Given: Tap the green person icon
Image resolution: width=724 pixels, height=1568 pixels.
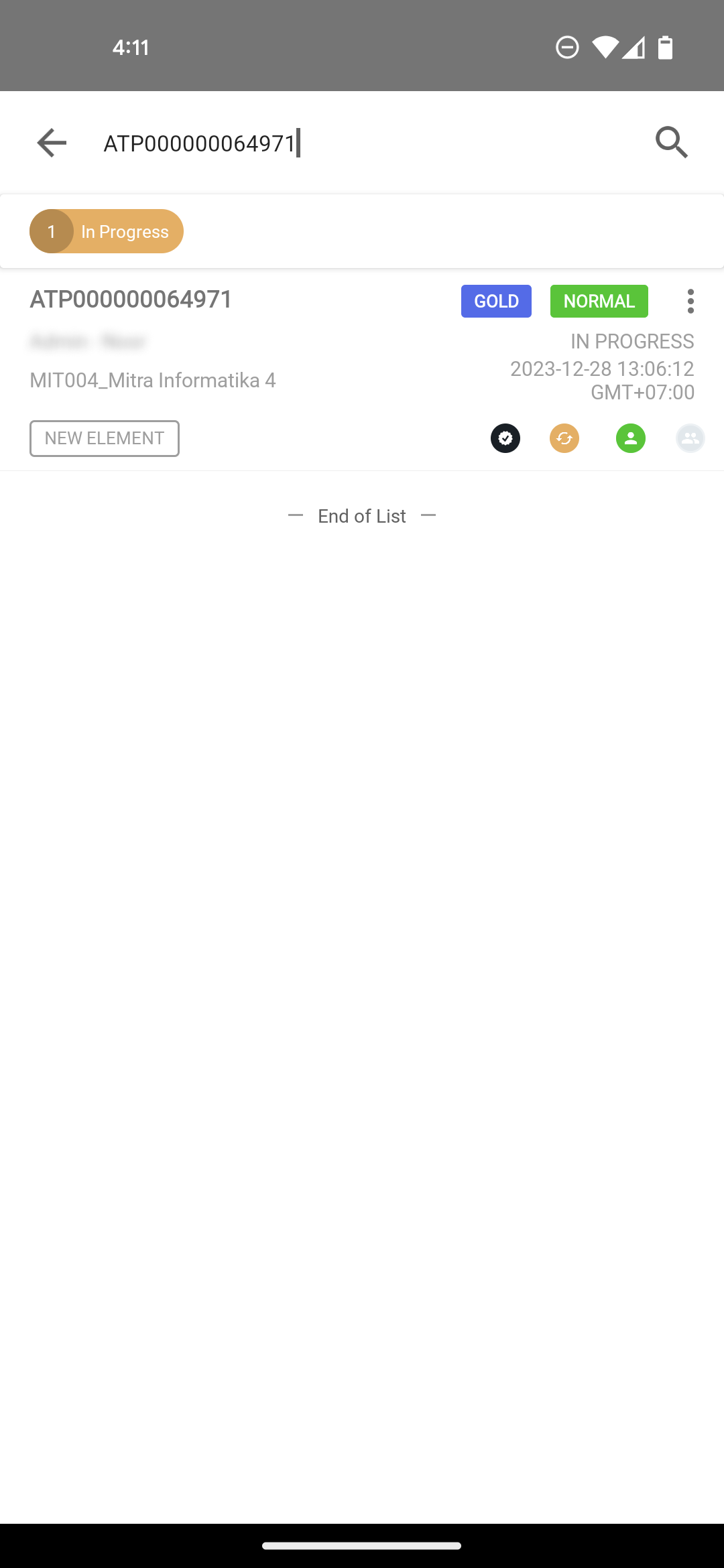Looking at the screenshot, I should tap(631, 438).
